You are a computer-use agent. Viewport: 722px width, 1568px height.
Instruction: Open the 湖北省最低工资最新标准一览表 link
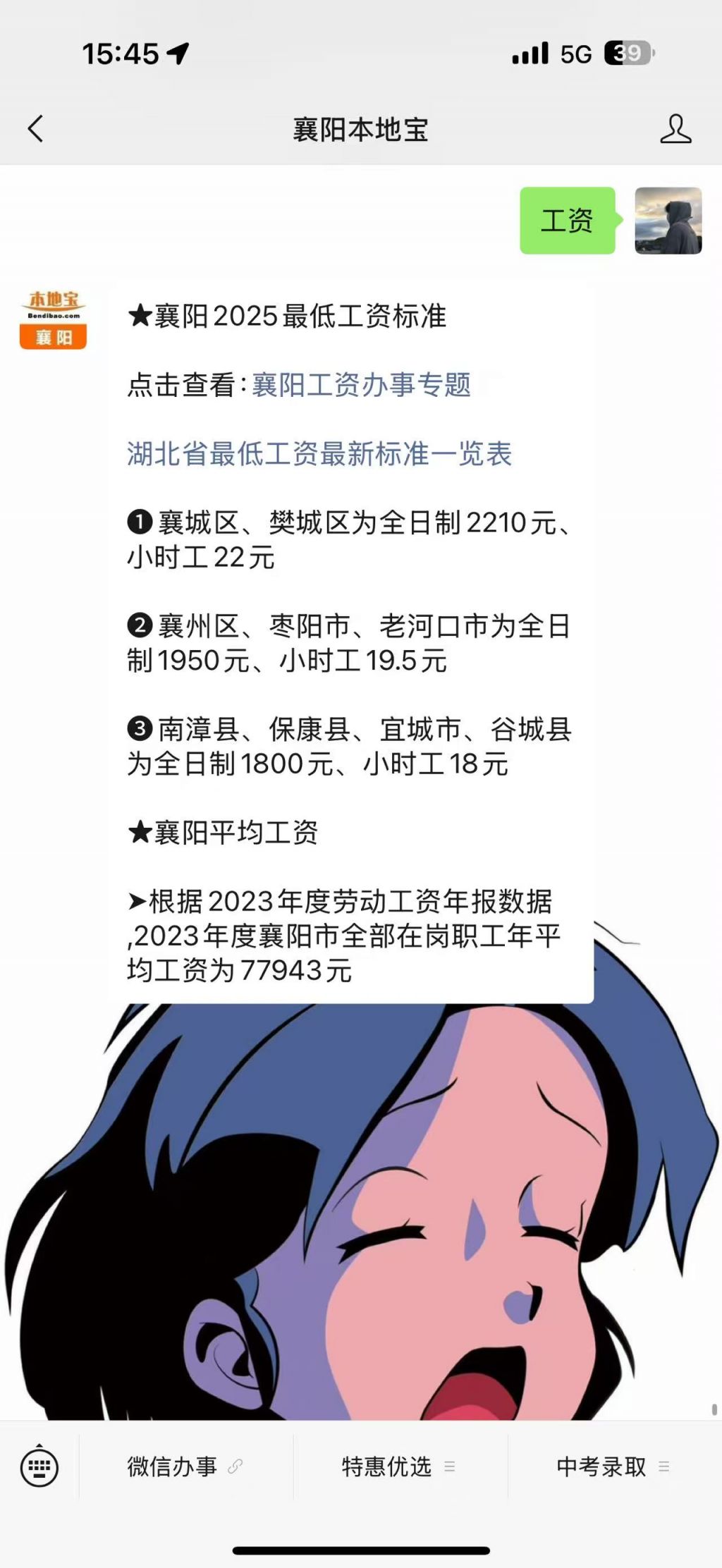coord(319,454)
